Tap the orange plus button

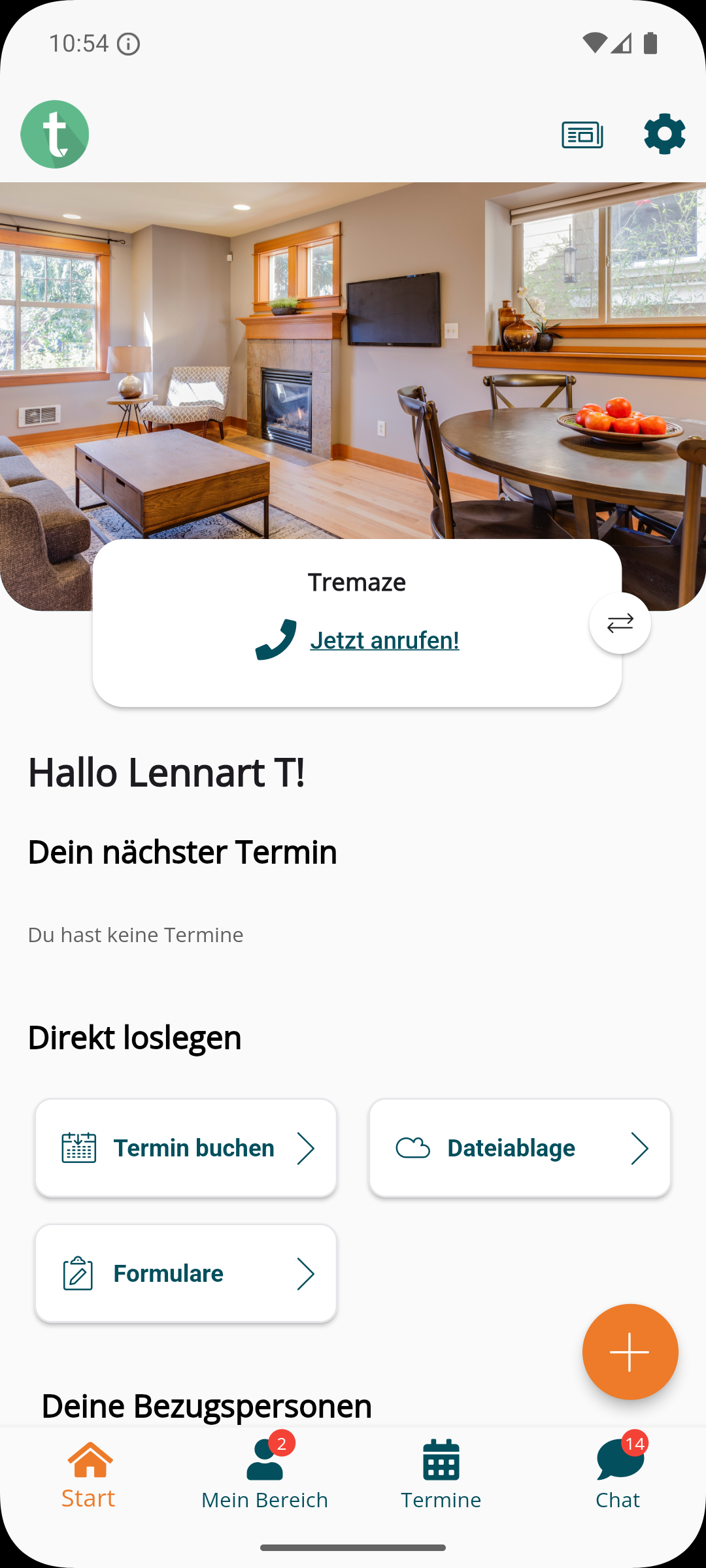[630, 1352]
